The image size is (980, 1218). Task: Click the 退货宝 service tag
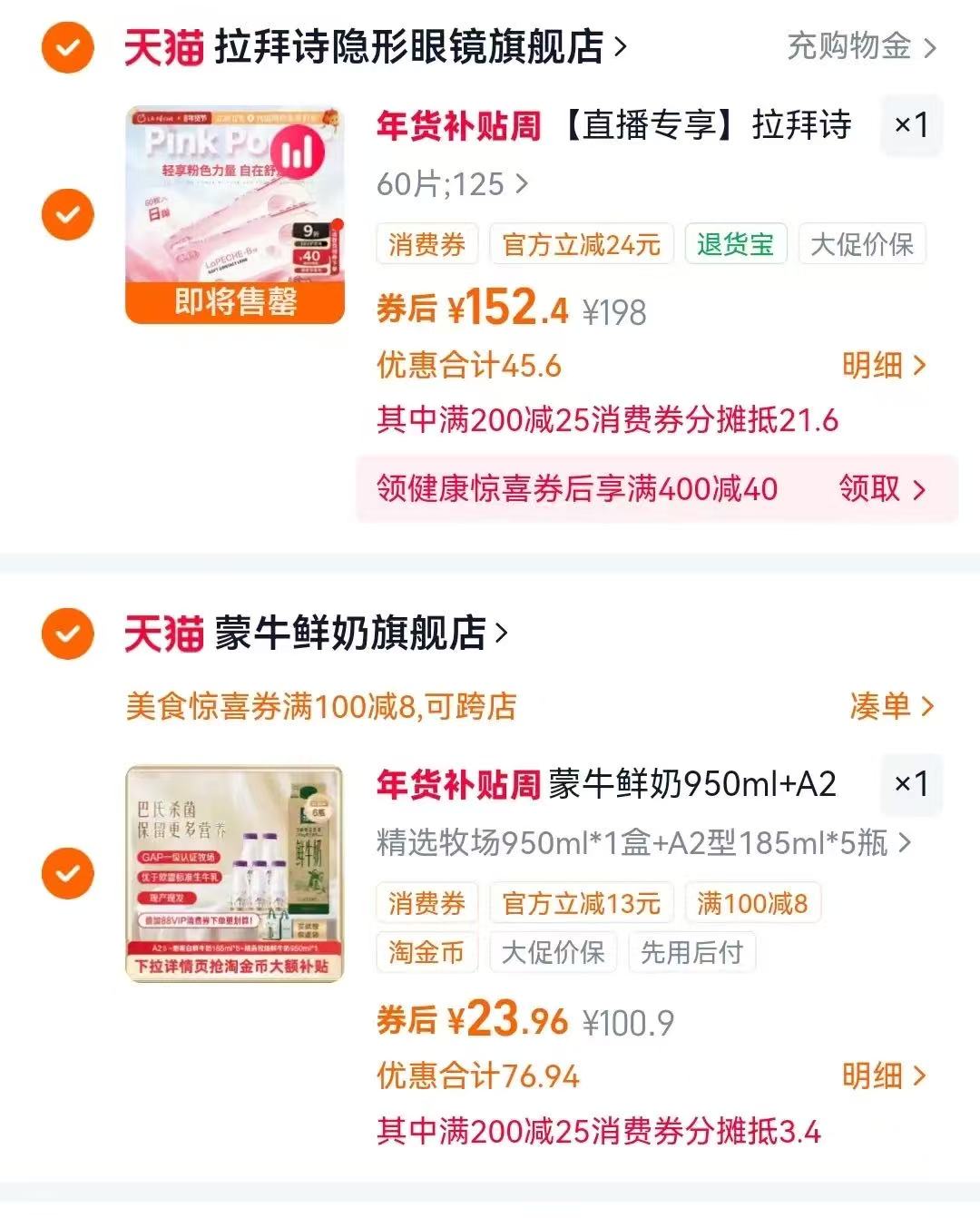click(735, 243)
